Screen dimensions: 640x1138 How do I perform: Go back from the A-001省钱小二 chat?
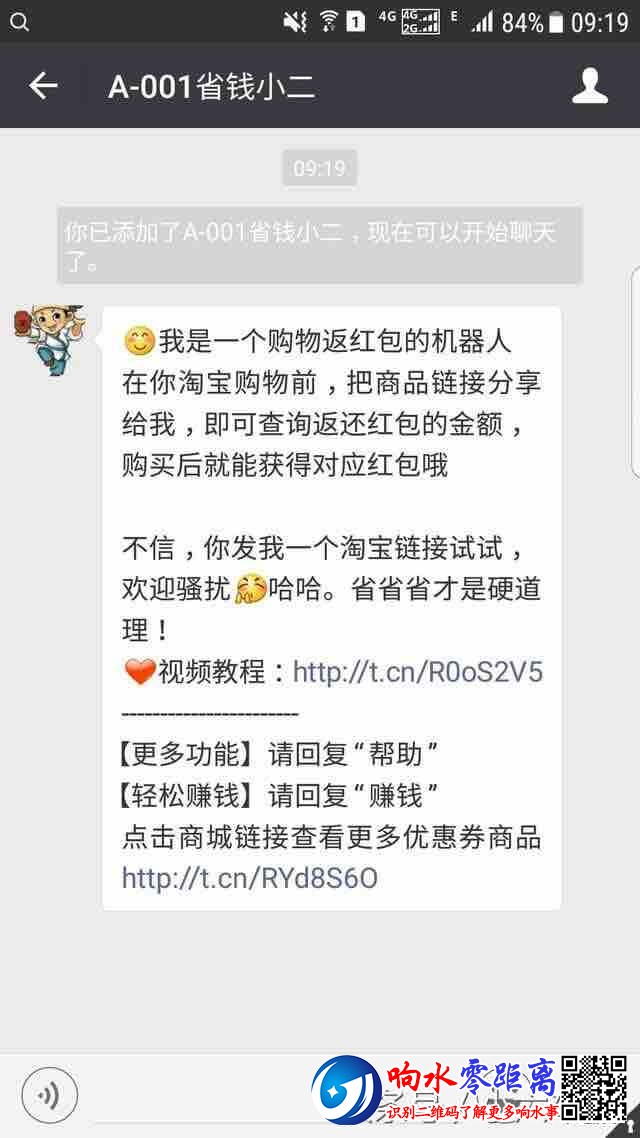point(43,86)
